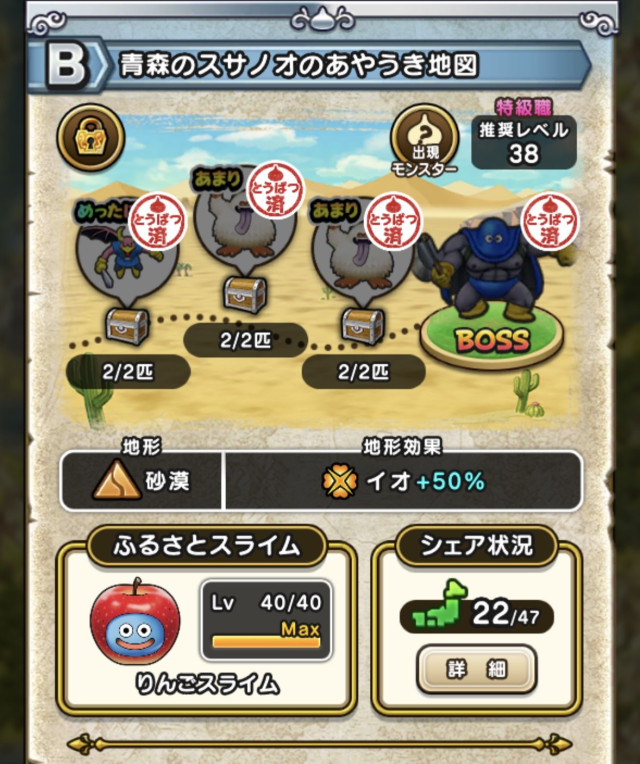Open share status 詳細 button
The width and height of the screenshot is (640, 764).
[x=477, y=669]
